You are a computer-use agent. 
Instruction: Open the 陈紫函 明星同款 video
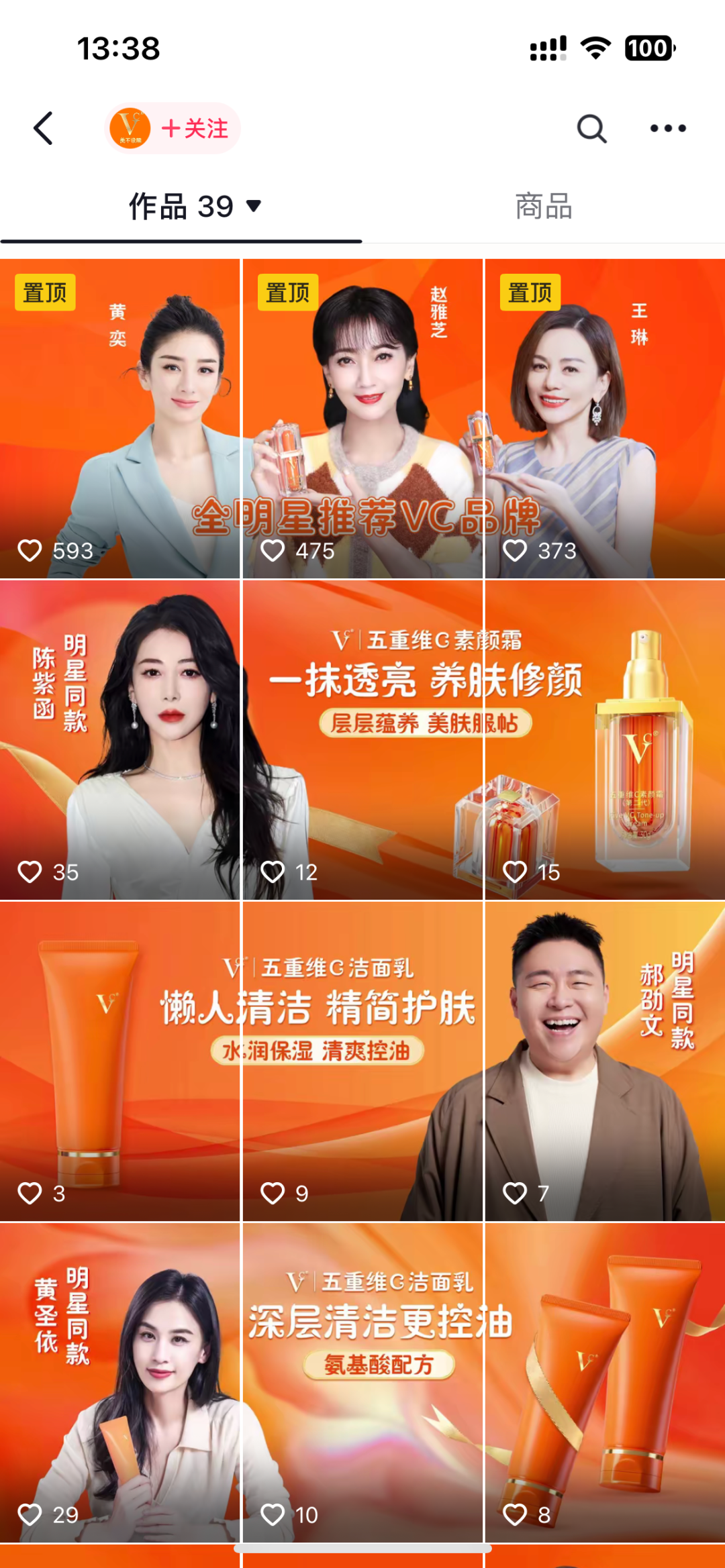tap(119, 739)
